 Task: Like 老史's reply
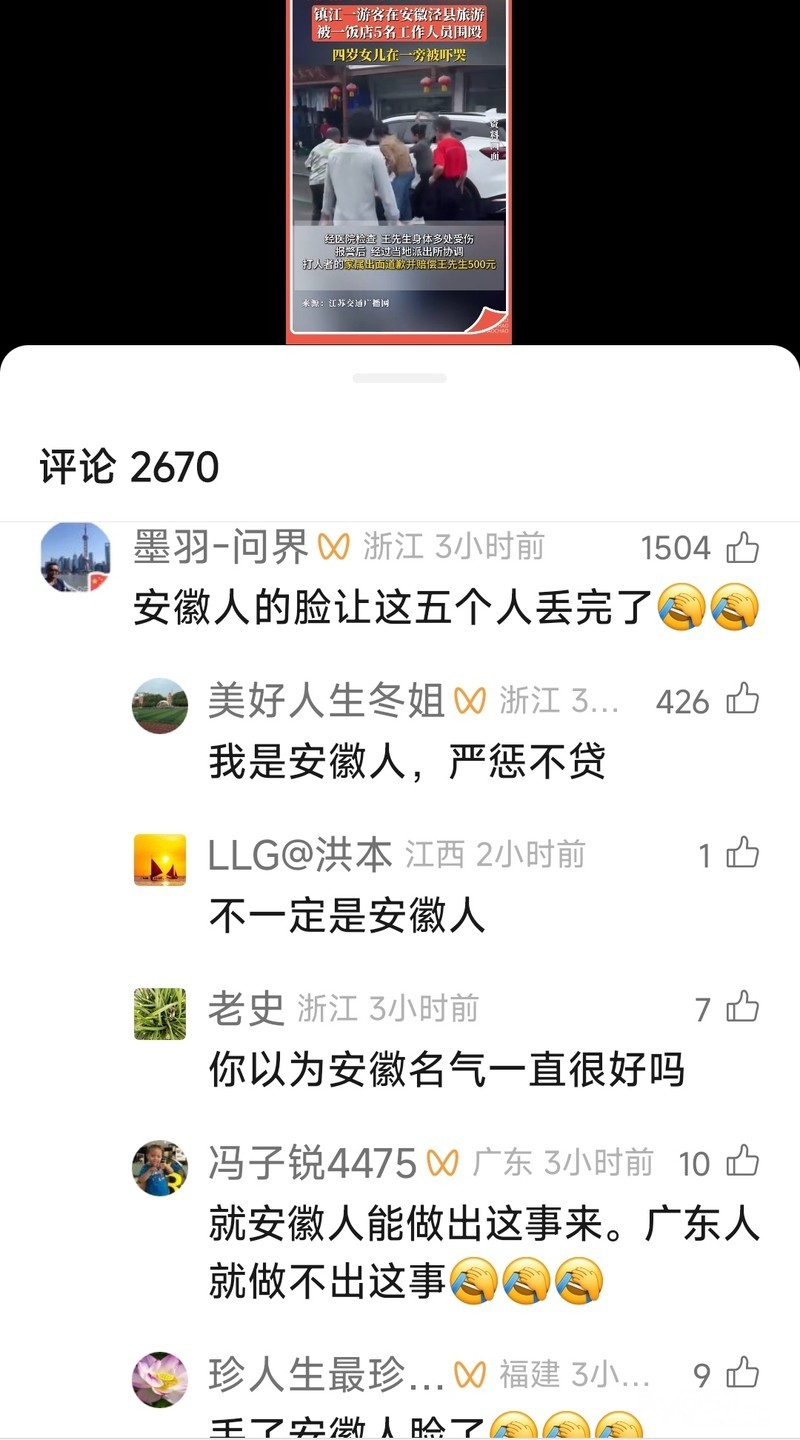(742, 1008)
